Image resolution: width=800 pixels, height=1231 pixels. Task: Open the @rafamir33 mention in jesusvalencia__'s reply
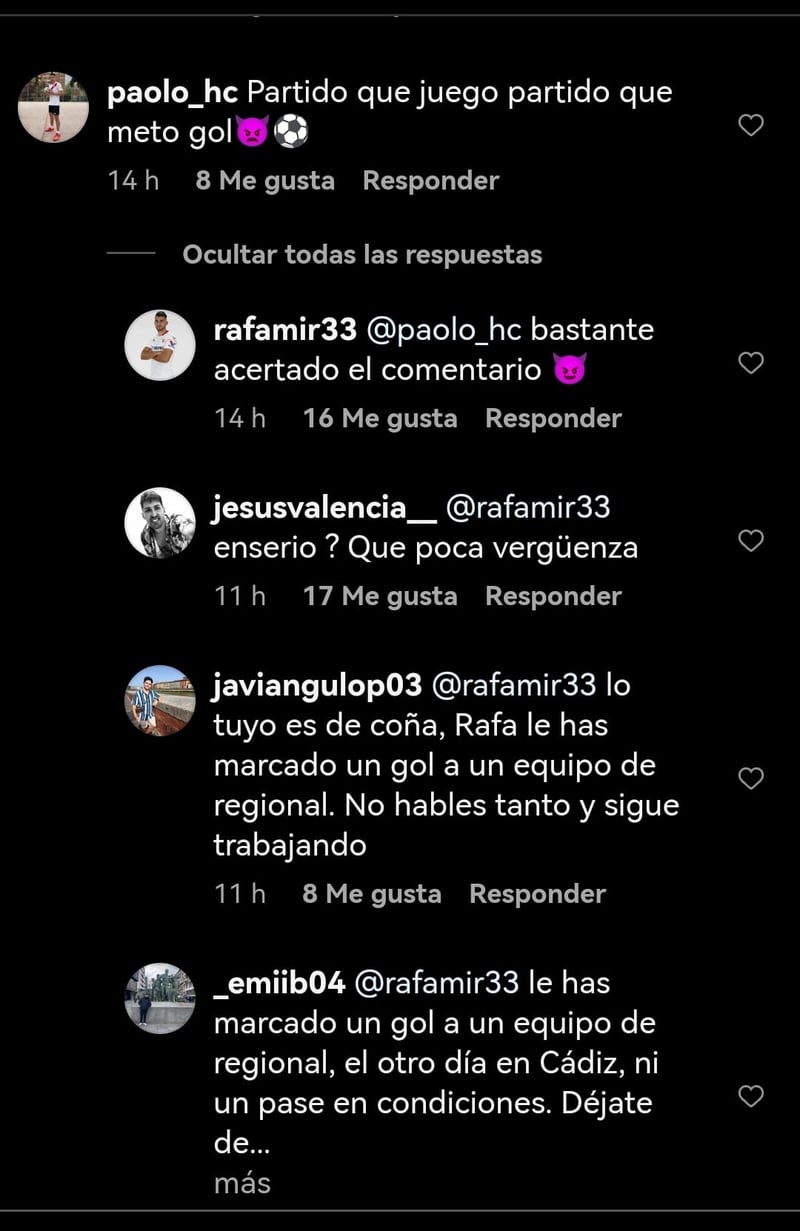tap(527, 508)
